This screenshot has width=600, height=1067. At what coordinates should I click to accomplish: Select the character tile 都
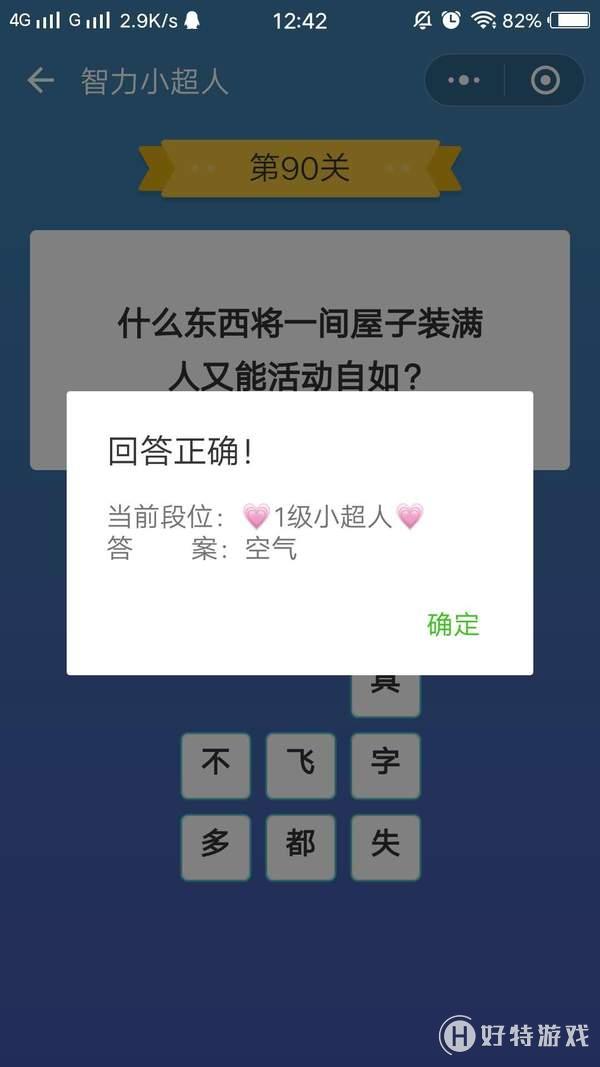300,846
